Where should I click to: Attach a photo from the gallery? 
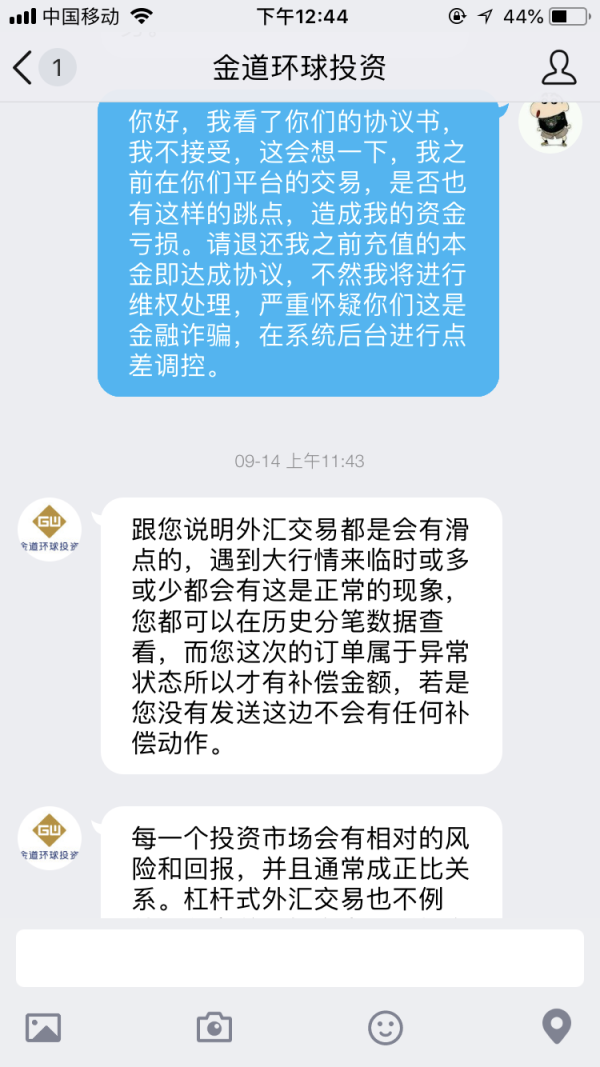tap(43, 1027)
